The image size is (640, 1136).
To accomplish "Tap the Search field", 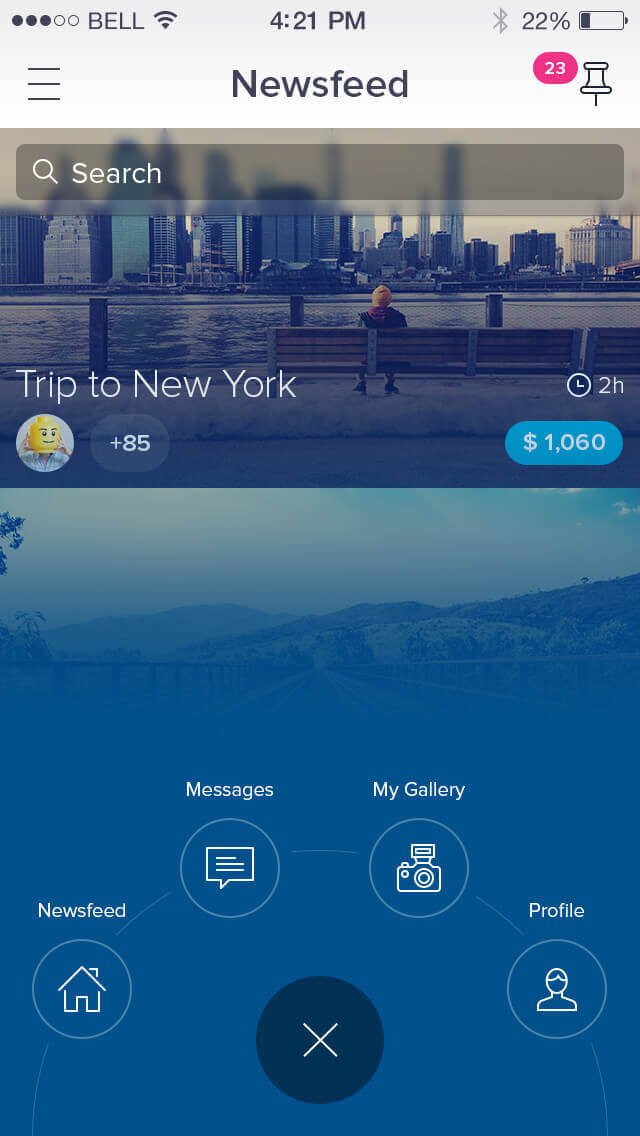I will (320, 172).
